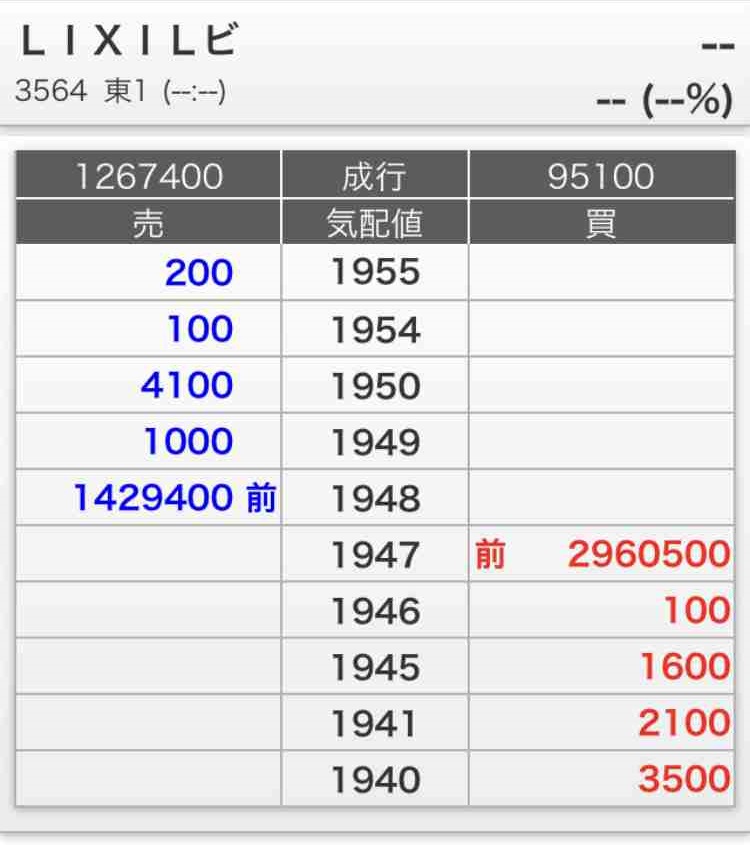Select the 気配値 quote price header
The width and height of the screenshot is (750, 845).
tap(373, 223)
